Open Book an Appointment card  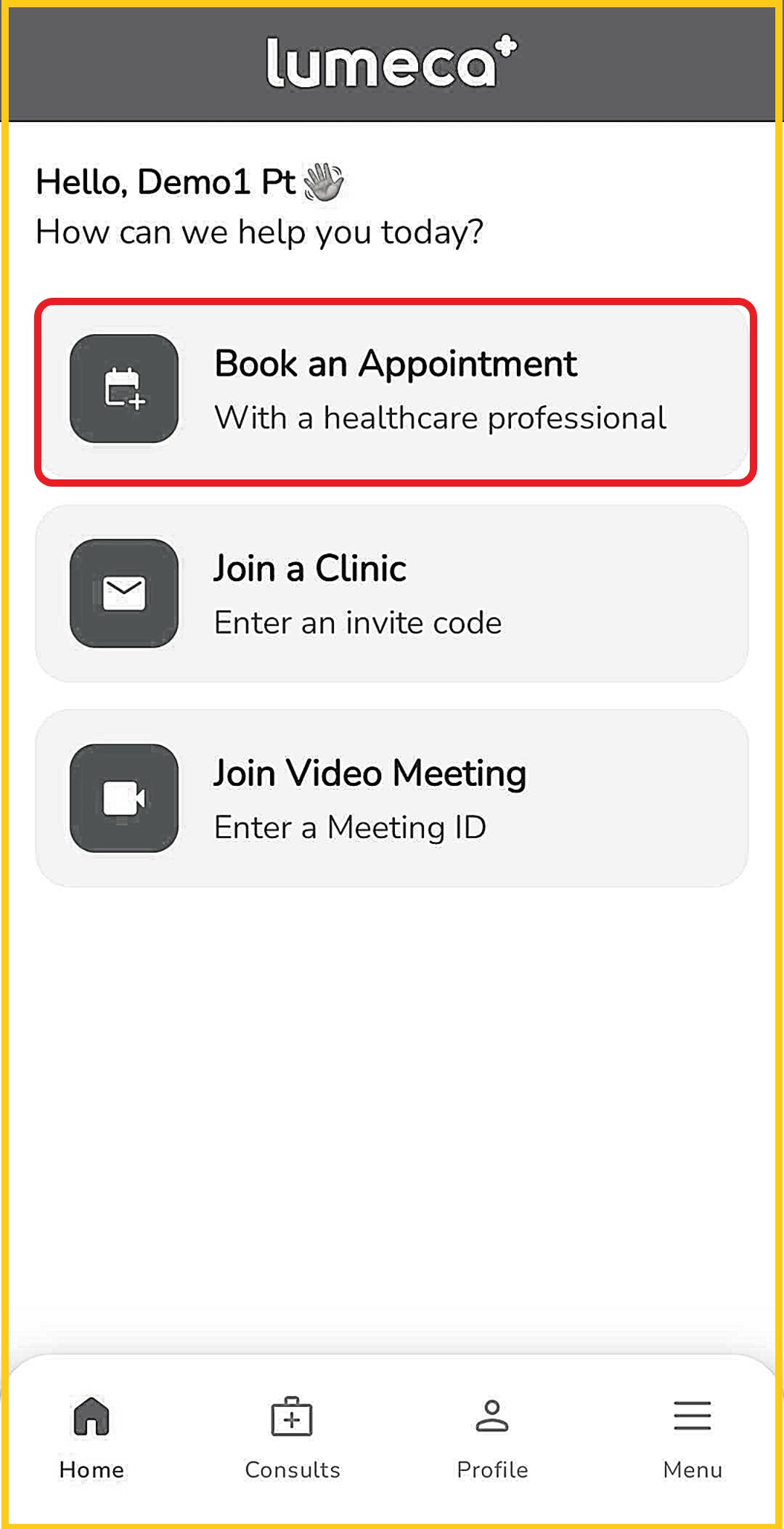[392, 391]
